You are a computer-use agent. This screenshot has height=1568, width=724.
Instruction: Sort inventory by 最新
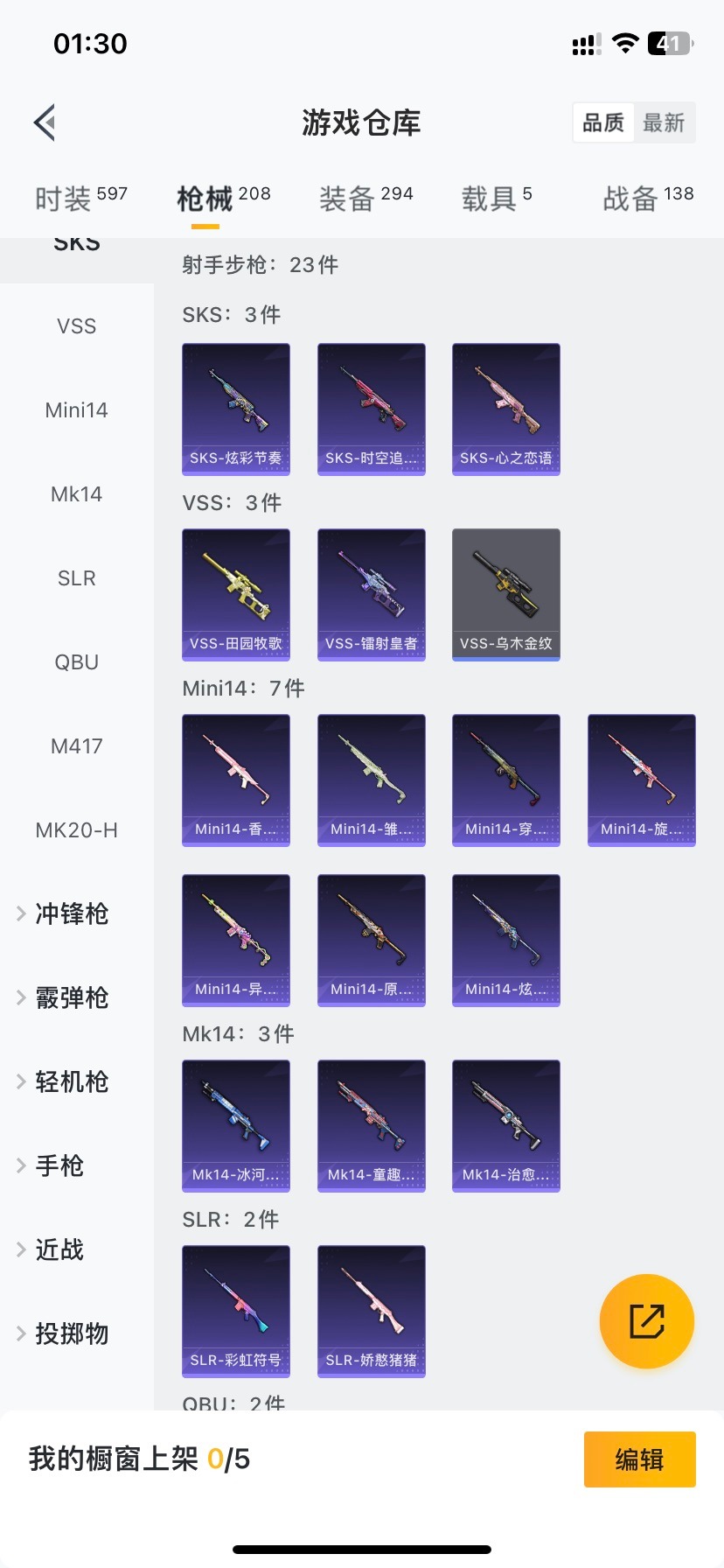pos(664,122)
